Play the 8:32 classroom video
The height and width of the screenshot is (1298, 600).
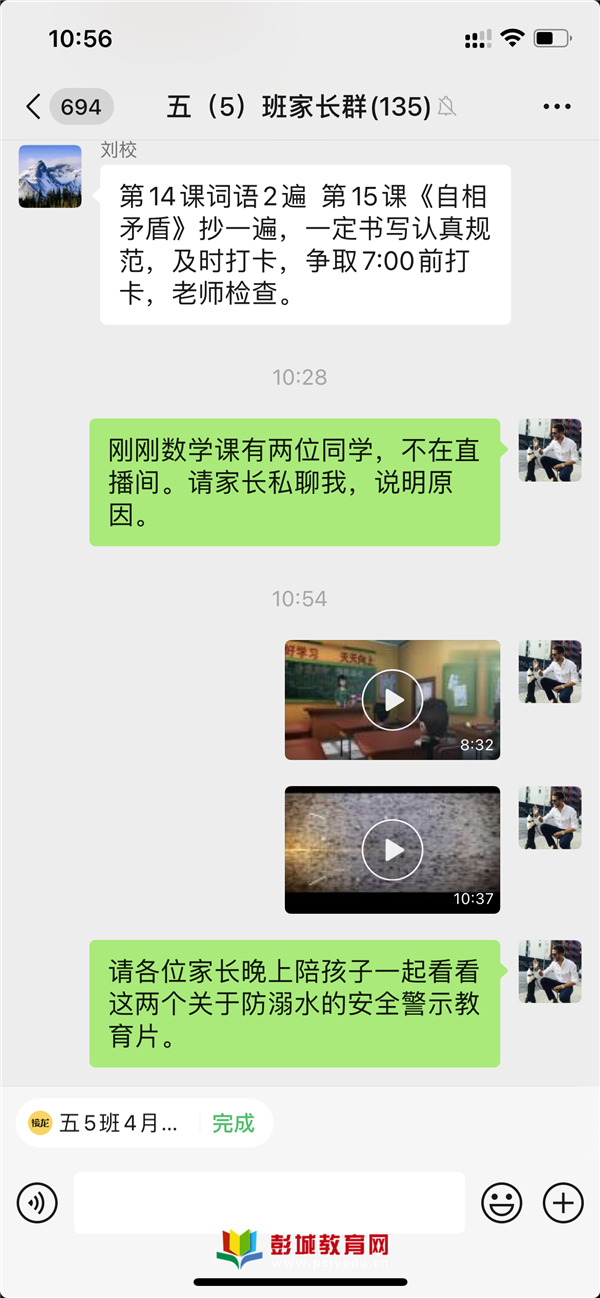pyautogui.click(x=392, y=700)
